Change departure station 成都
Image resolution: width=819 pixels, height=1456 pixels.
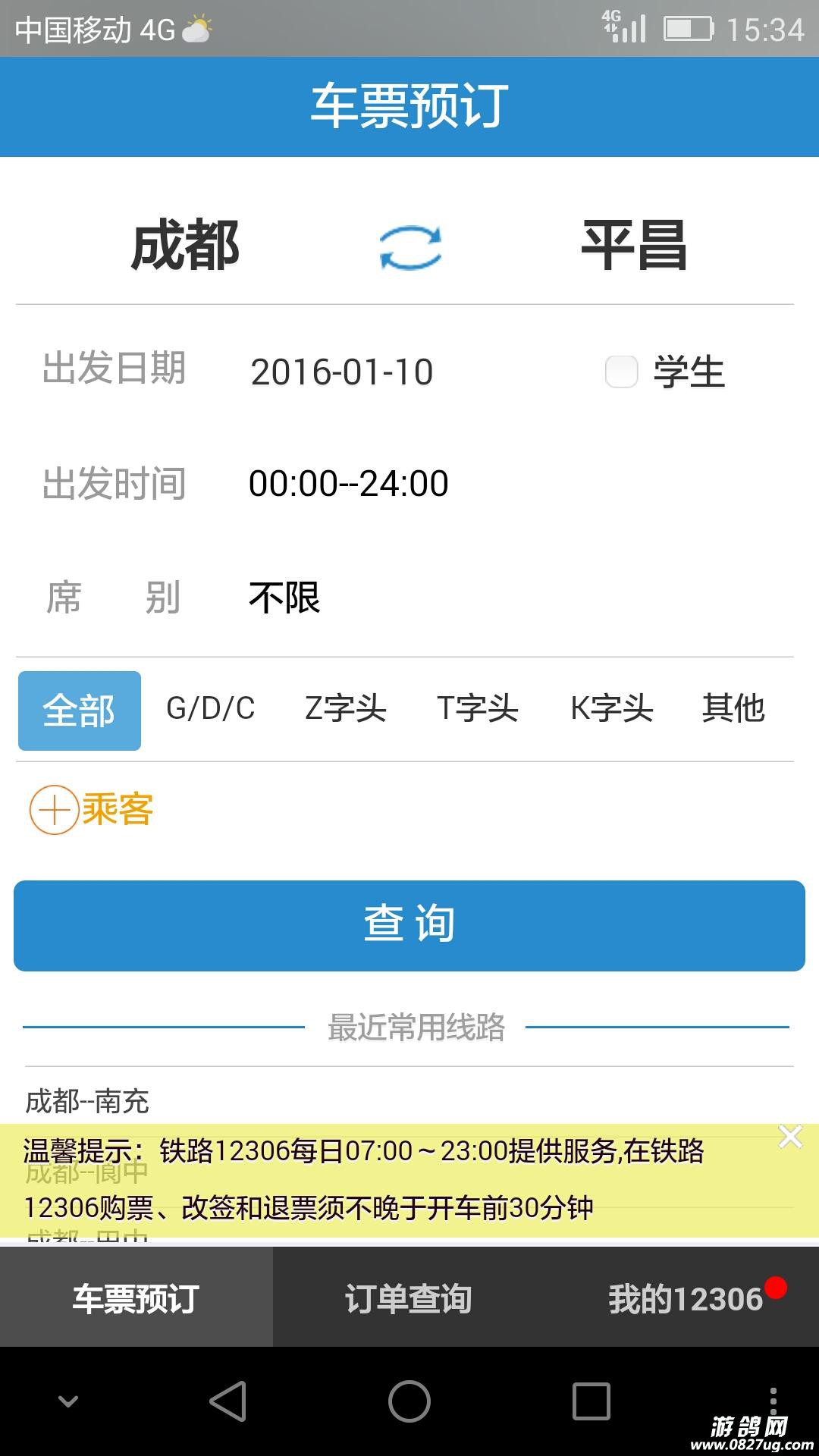pyautogui.click(x=185, y=246)
